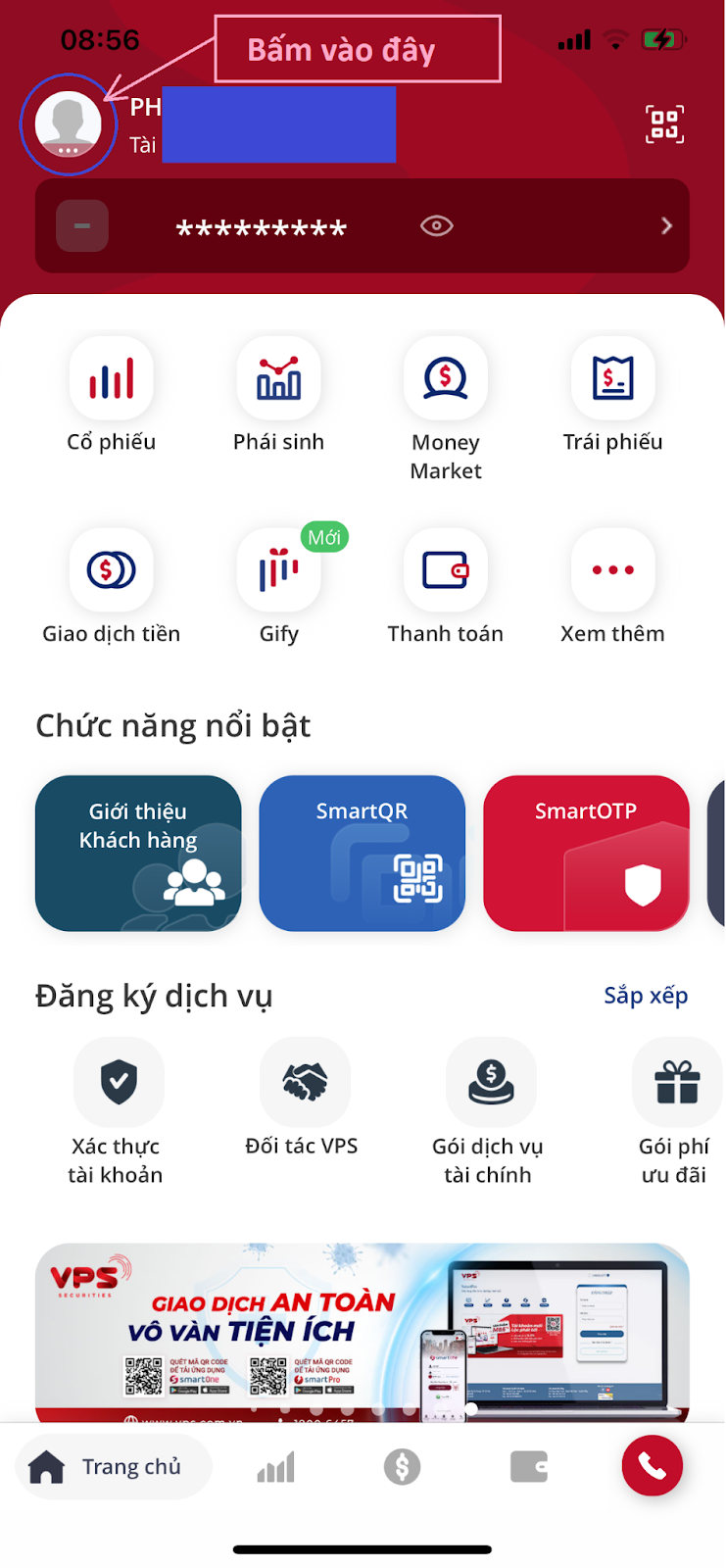Image resolution: width=726 pixels, height=1568 pixels.
Task: Open Money Market
Action: 446,379
